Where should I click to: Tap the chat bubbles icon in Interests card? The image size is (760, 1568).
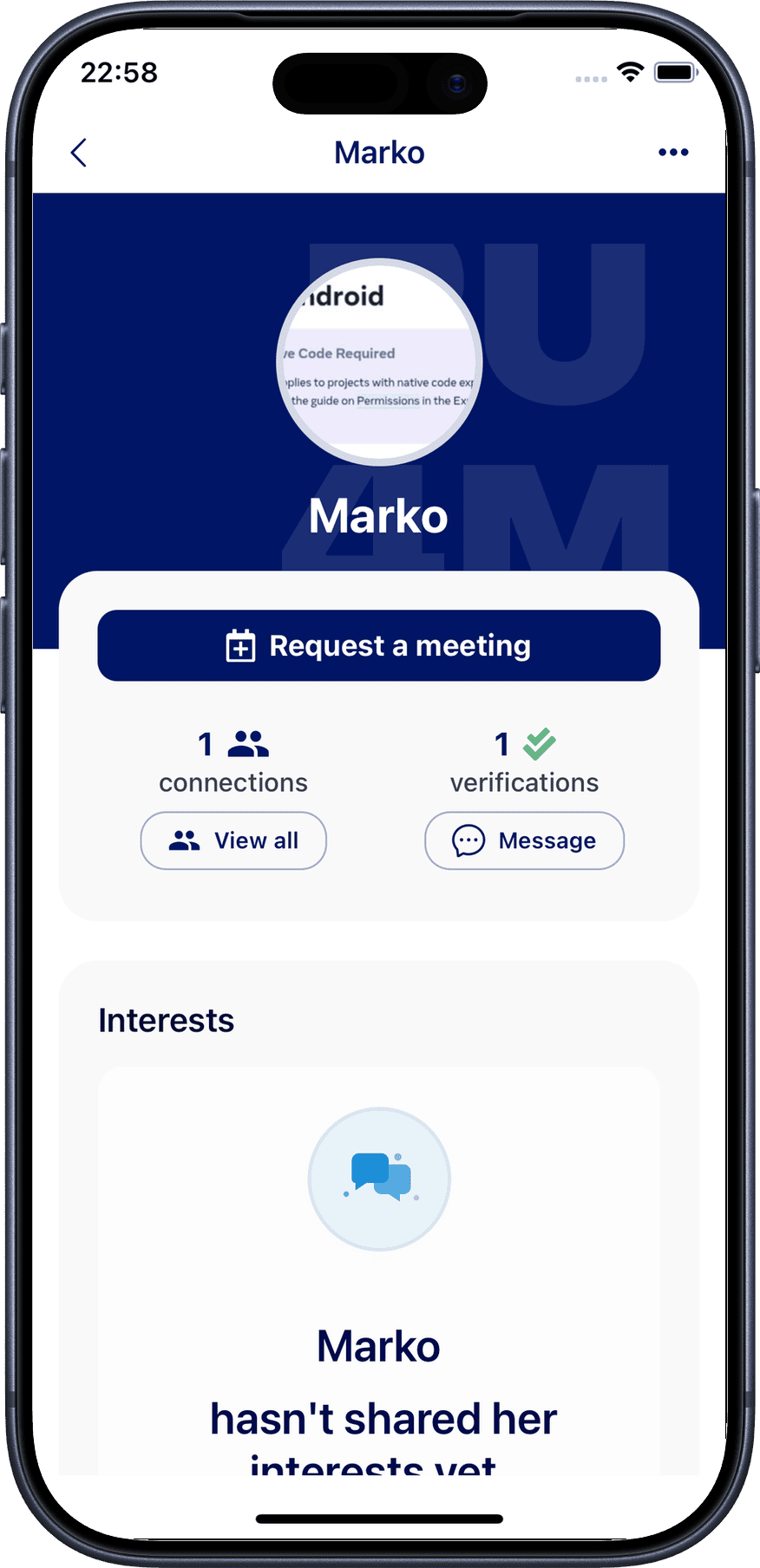tap(378, 1177)
